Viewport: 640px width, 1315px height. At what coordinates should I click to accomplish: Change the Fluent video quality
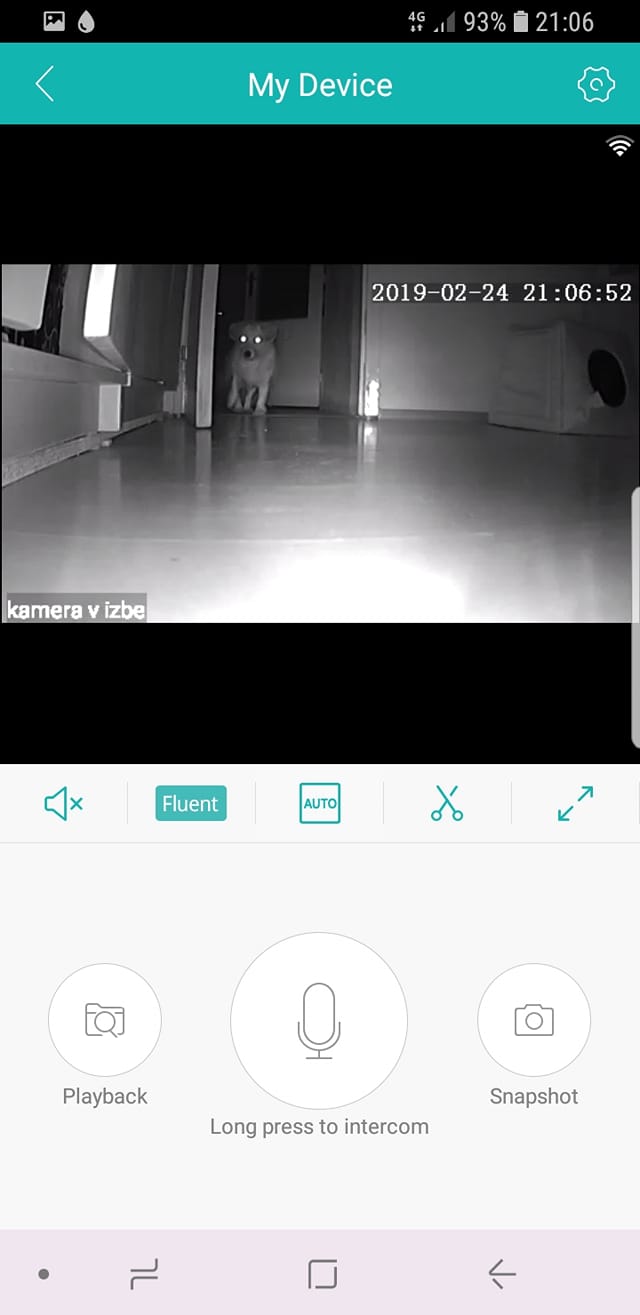191,804
